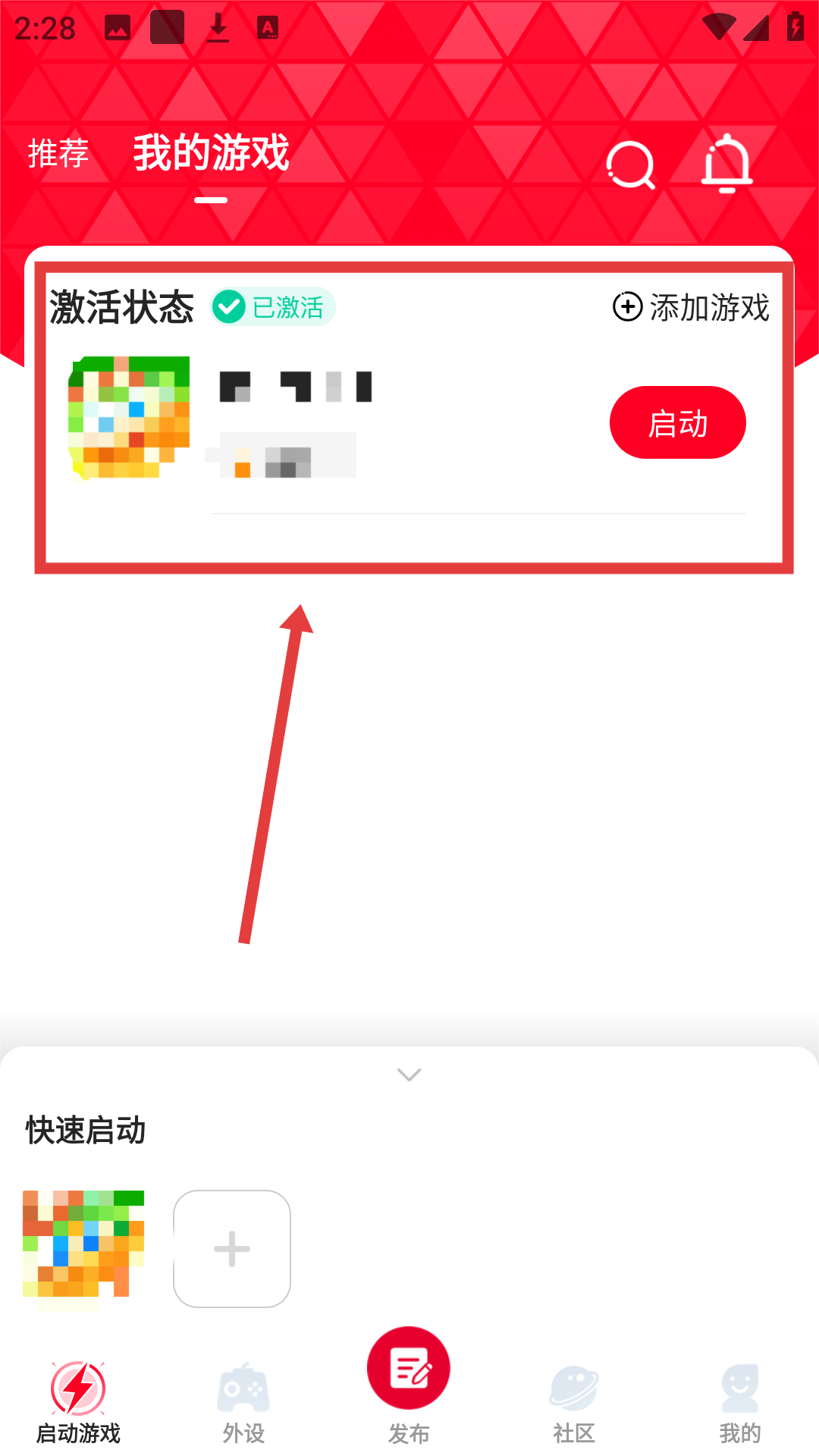
Task: Switch to the 推荐 tab
Action: 58,153
